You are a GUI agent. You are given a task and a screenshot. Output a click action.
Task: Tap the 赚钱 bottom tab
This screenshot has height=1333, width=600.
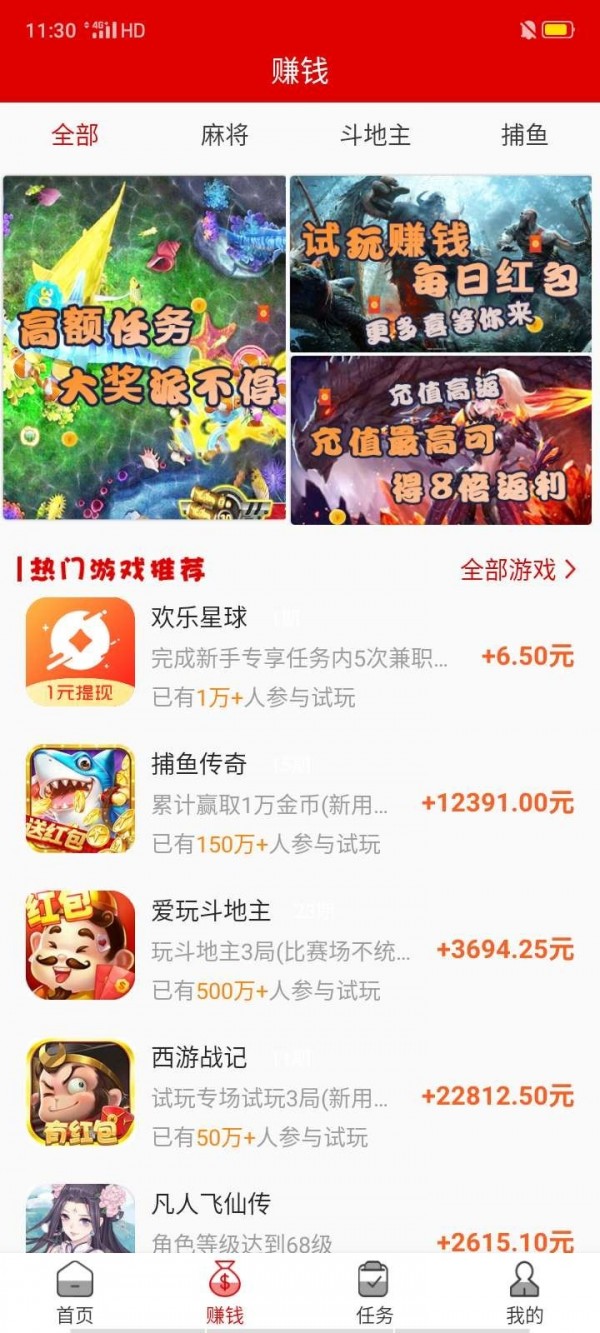225,1293
